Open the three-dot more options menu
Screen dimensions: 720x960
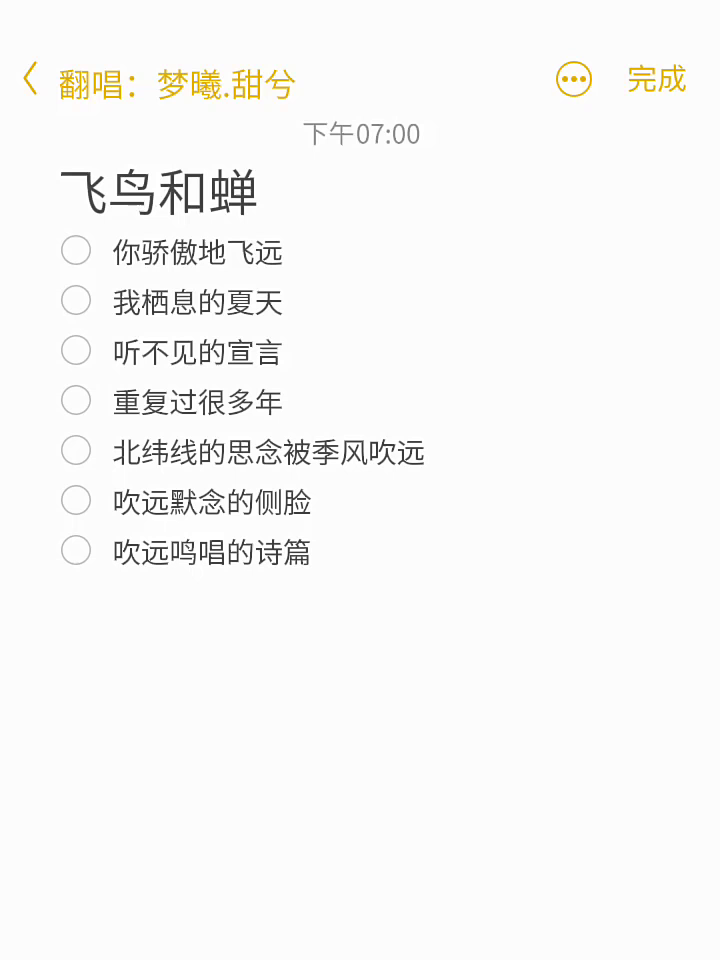574,79
